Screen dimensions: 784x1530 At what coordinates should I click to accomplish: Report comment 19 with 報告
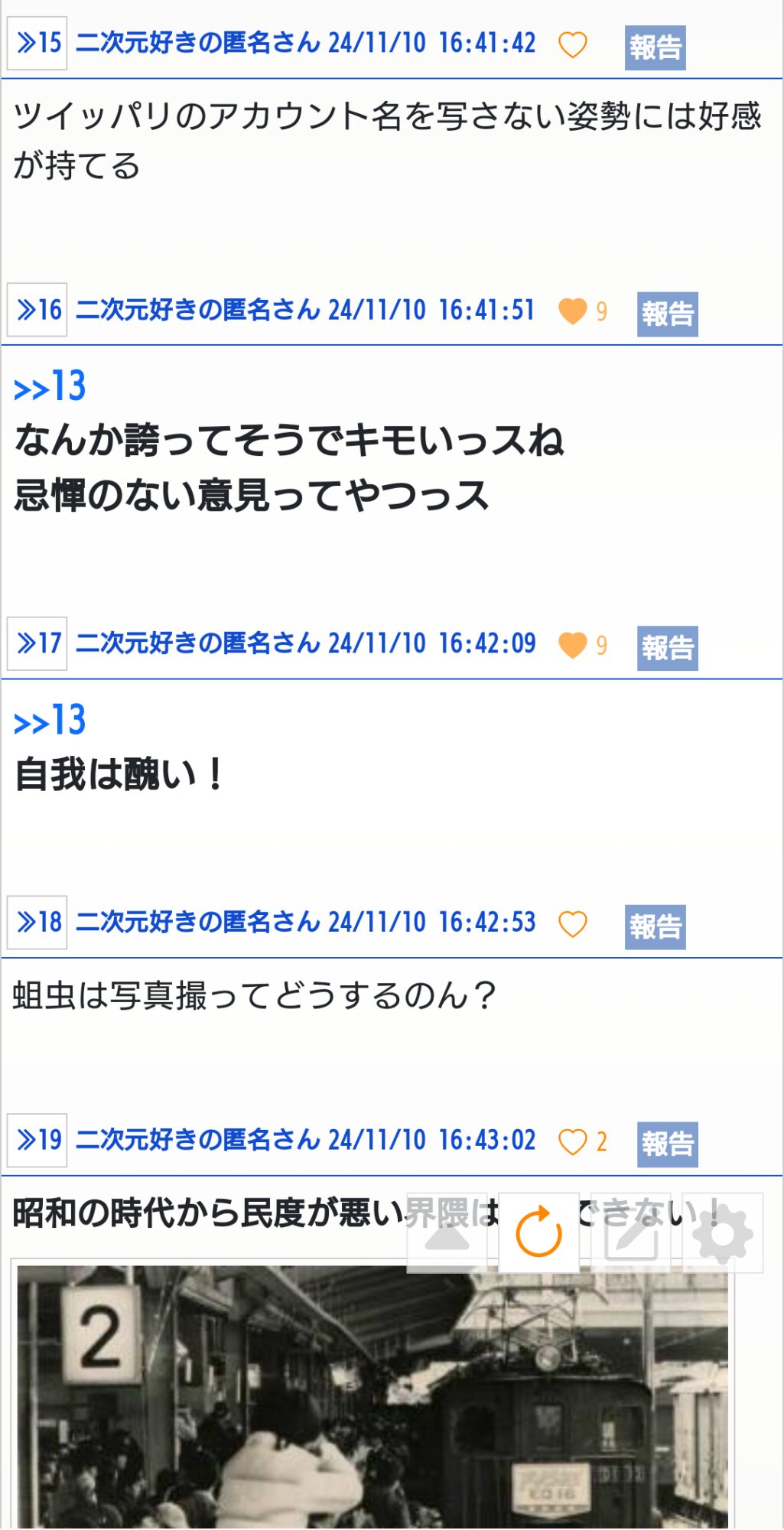tap(667, 1144)
